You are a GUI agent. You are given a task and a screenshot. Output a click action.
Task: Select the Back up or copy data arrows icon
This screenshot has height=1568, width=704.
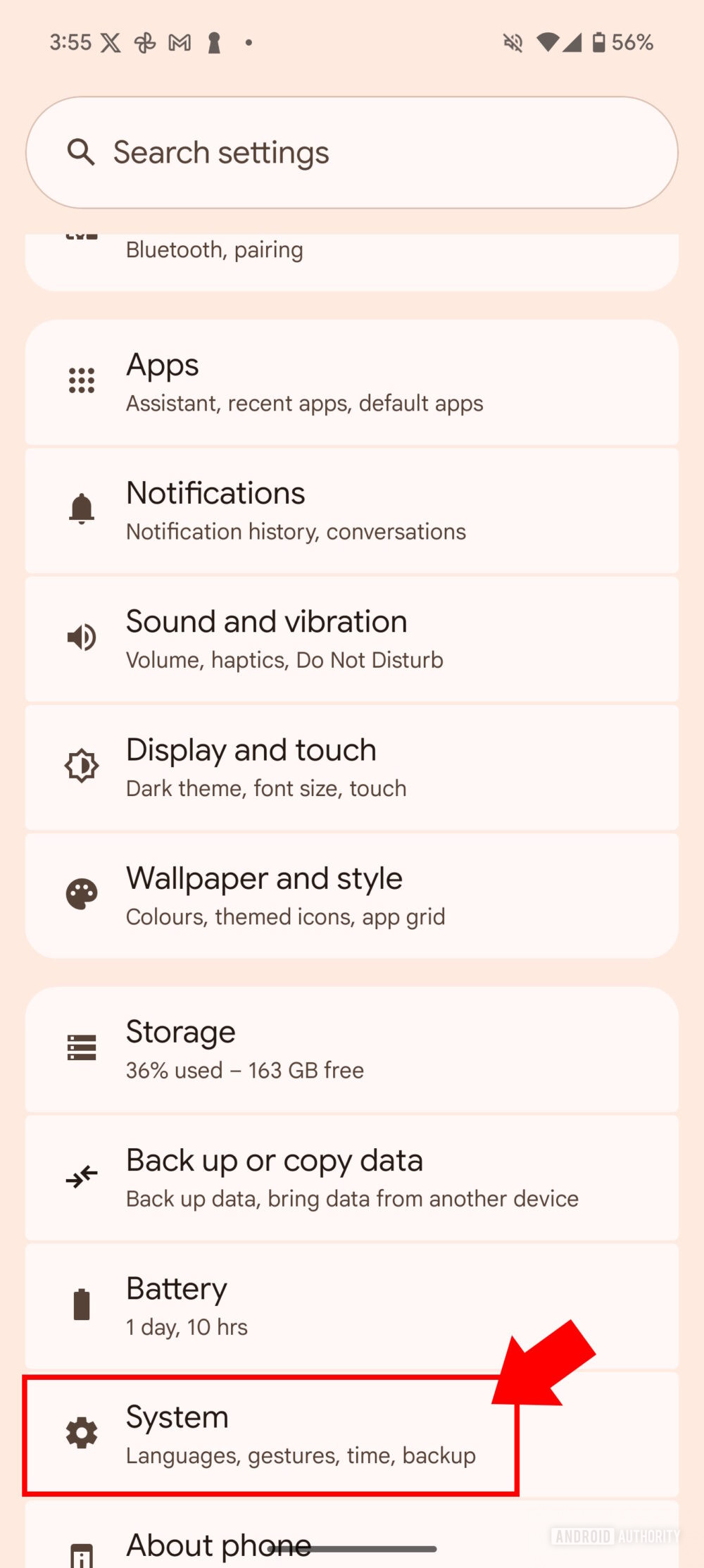click(x=81, y=1176)
